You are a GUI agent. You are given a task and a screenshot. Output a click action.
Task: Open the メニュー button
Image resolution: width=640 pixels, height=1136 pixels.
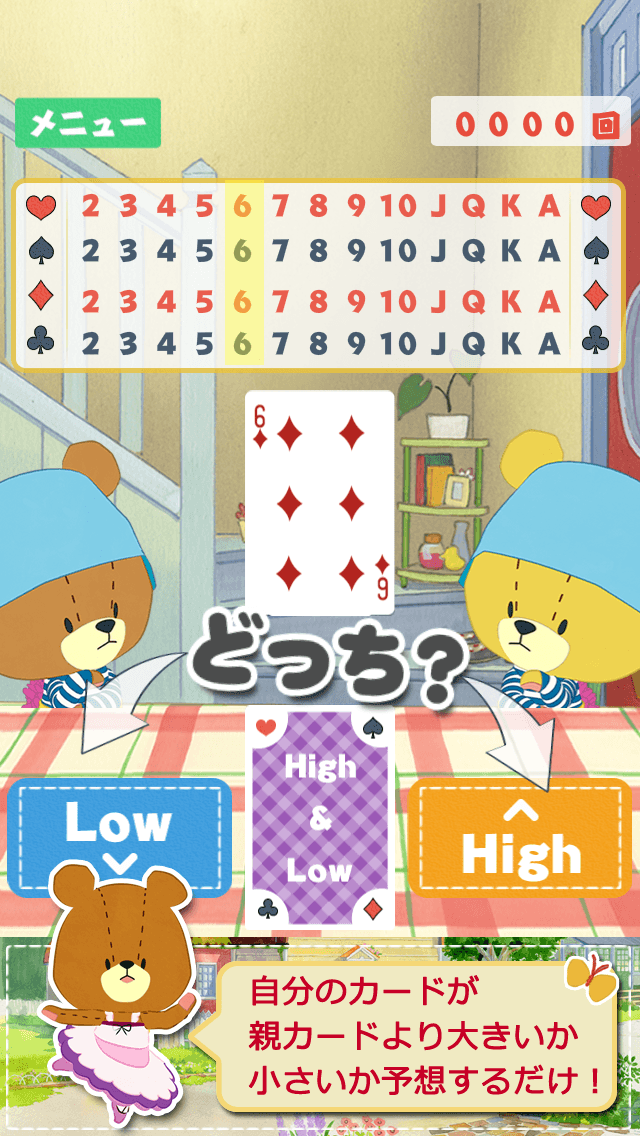click(88, 123)
